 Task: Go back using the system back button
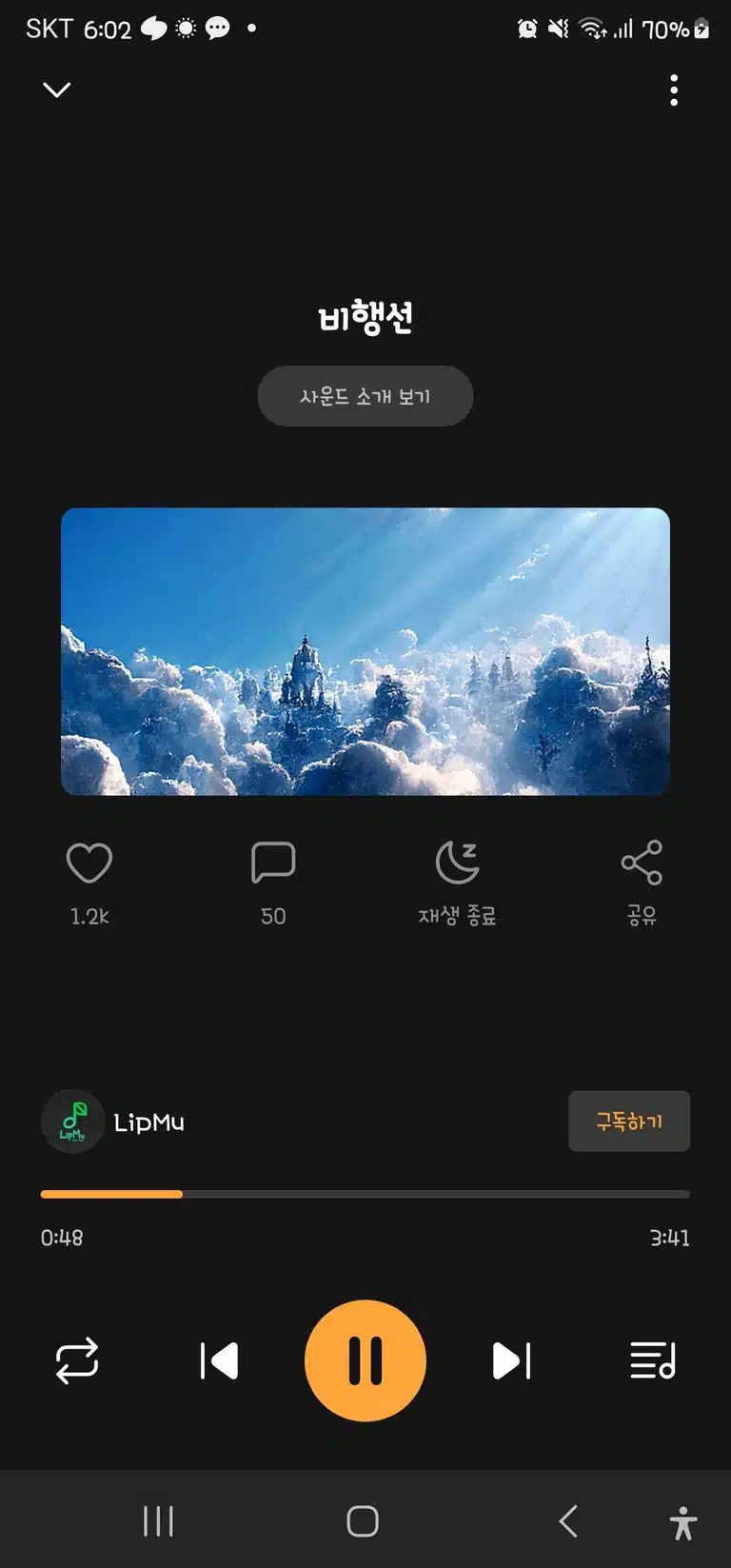(x=568, y=1520)
